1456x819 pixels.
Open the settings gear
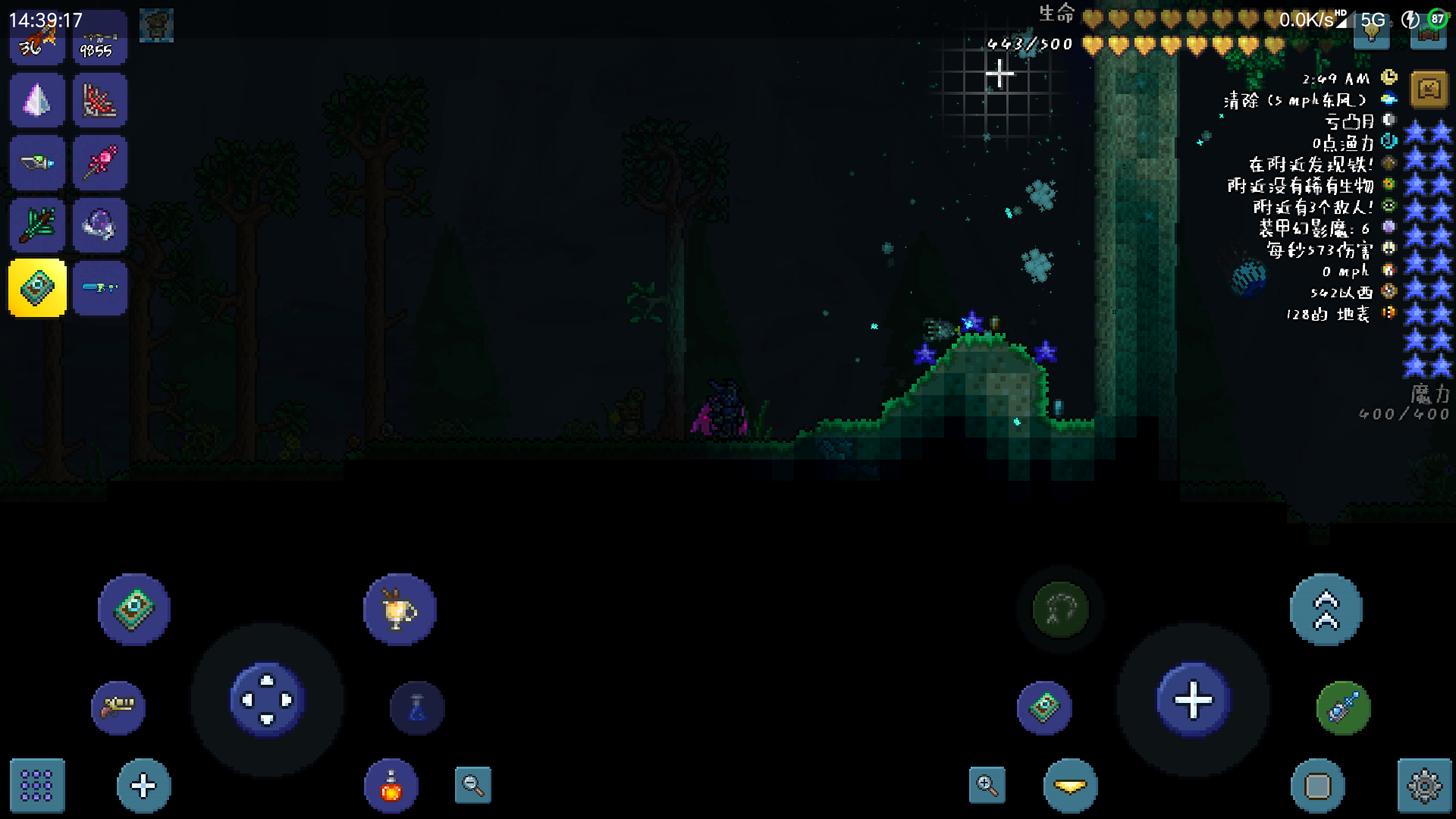[x=1424, y=786]
